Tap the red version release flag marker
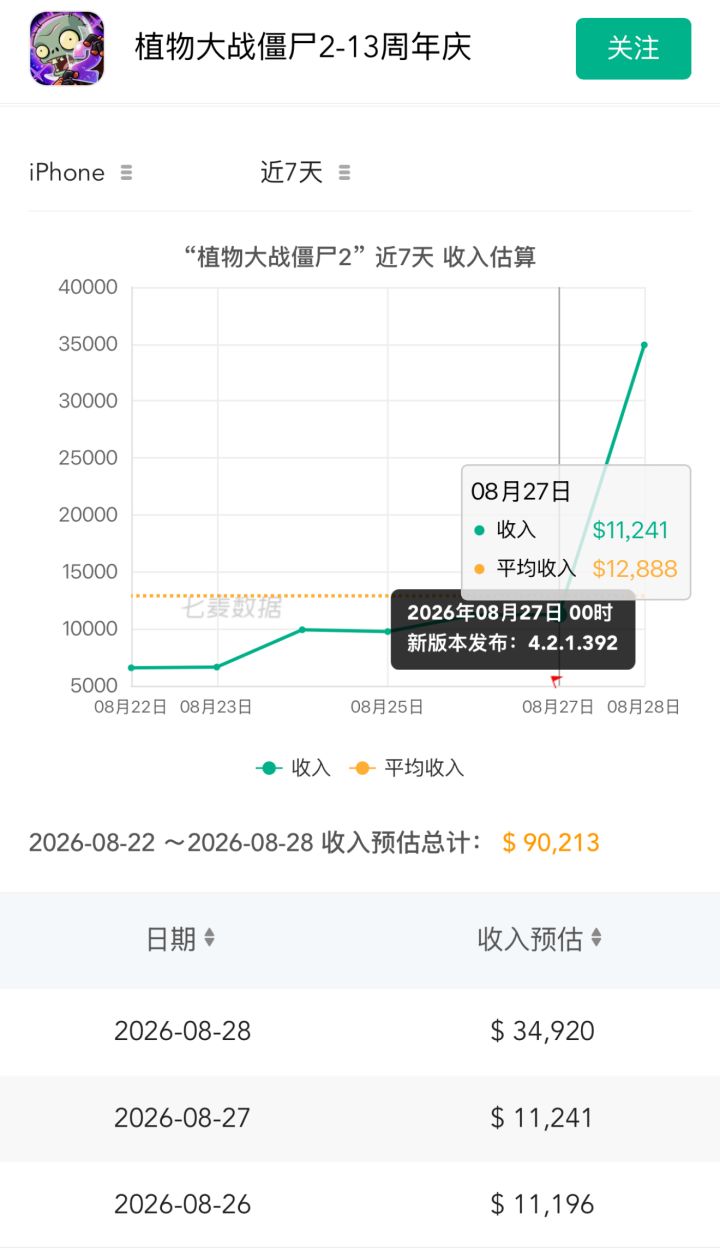 coord(557,681)
